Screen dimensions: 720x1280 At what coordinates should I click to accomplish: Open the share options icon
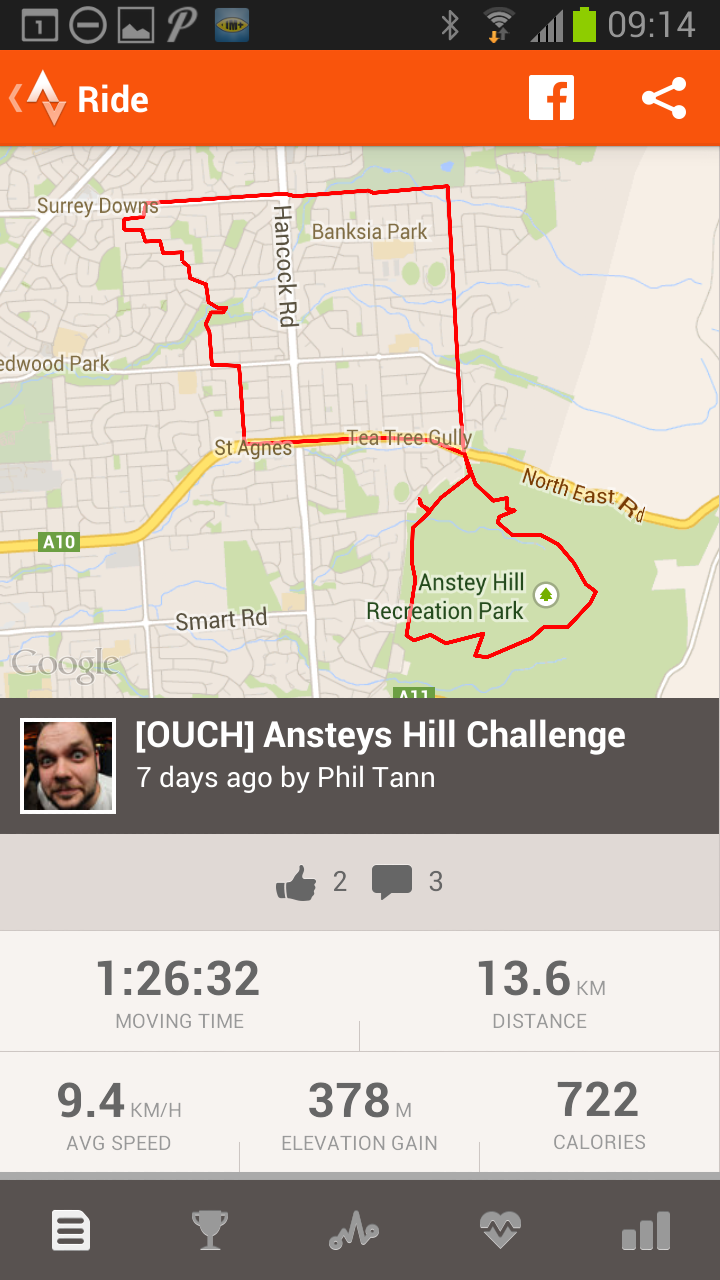tap(664, 98)
